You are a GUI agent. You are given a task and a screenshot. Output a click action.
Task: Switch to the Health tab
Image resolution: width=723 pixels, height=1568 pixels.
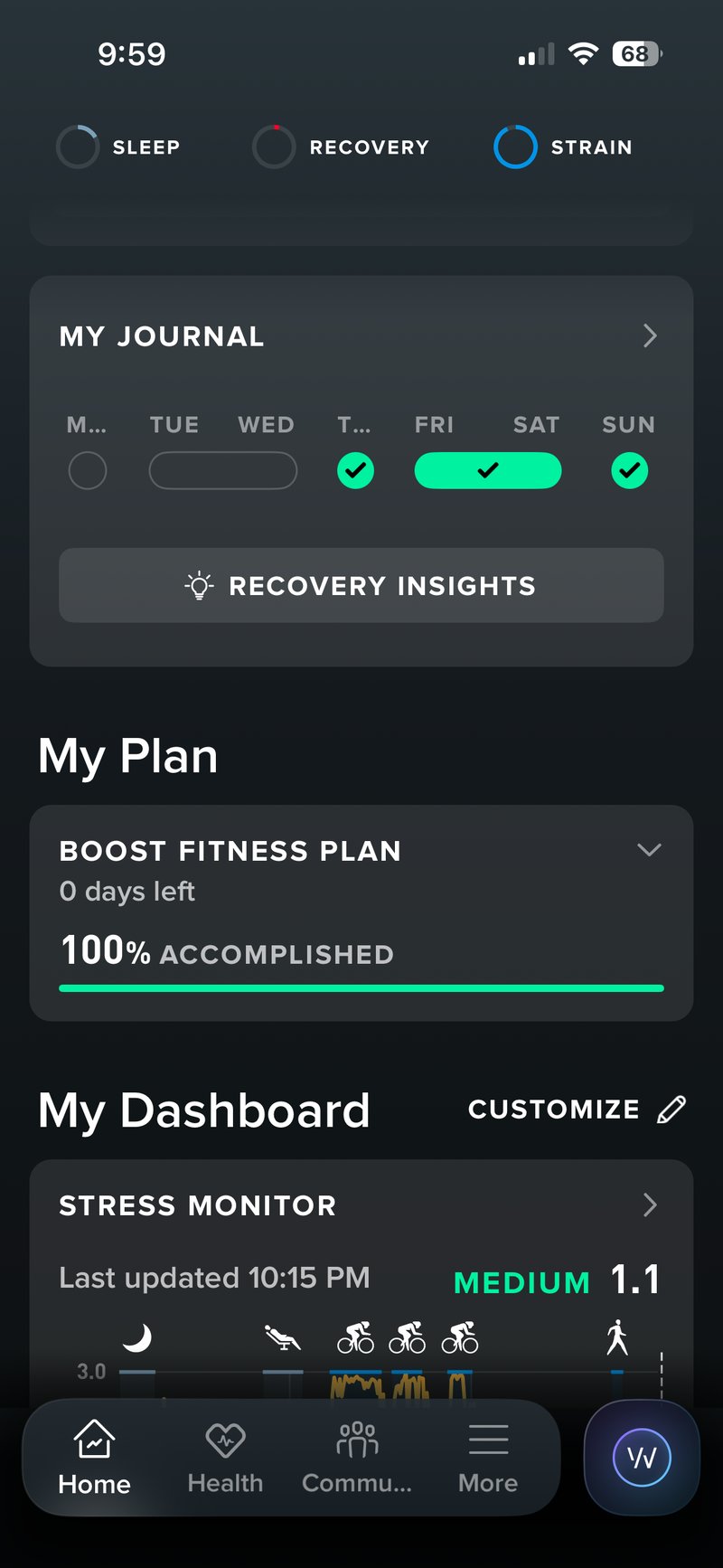[x=225, y=1457]
